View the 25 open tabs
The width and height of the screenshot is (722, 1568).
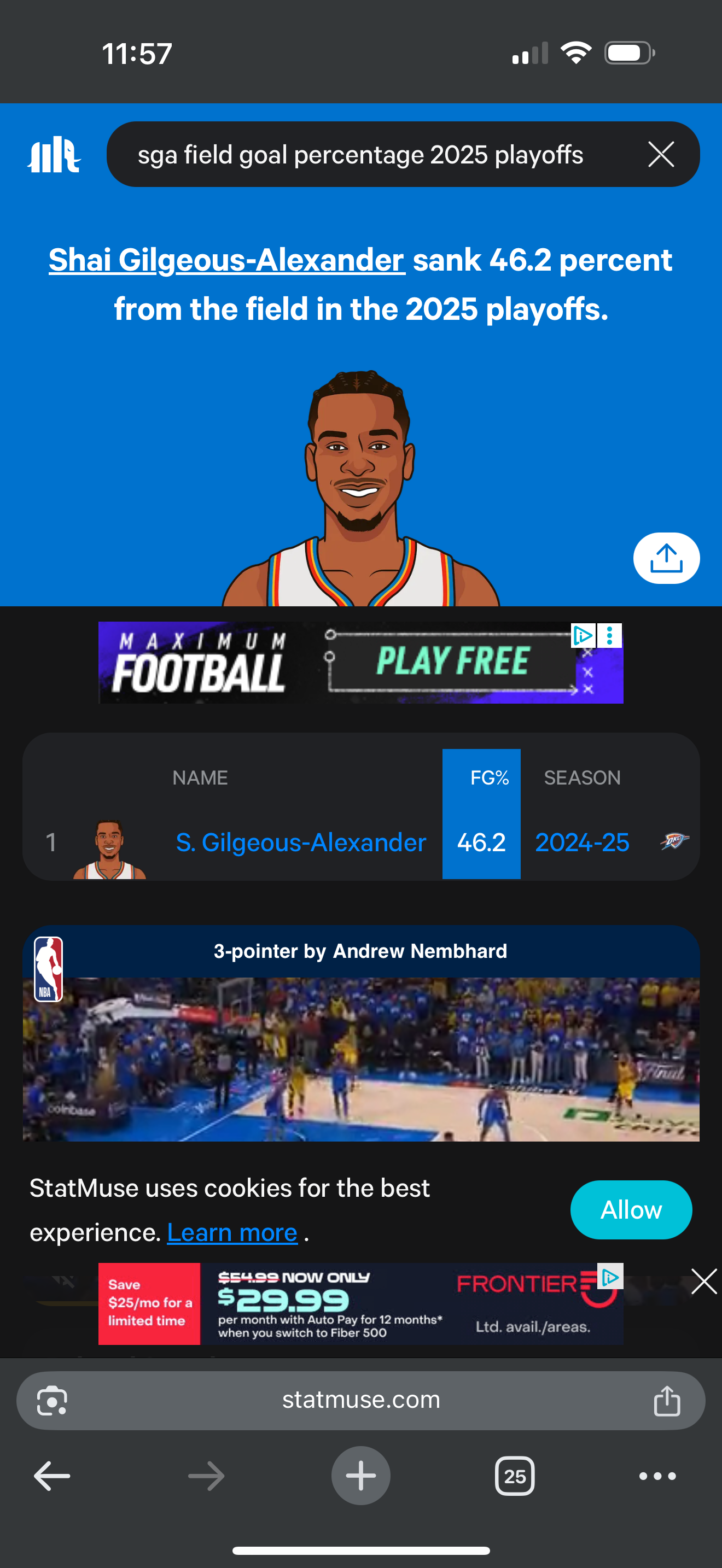click(x=514, y=1476)
